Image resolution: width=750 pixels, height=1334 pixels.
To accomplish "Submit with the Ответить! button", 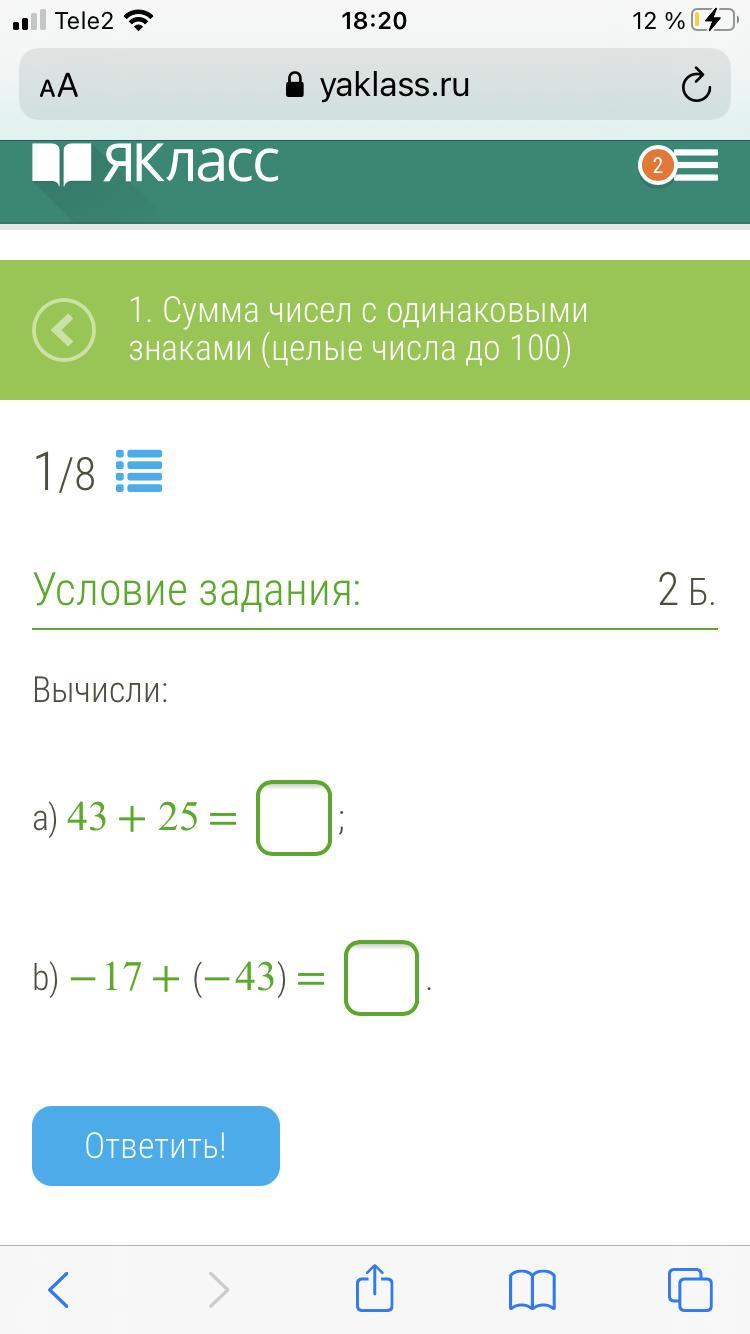I will coord(156,1145).
